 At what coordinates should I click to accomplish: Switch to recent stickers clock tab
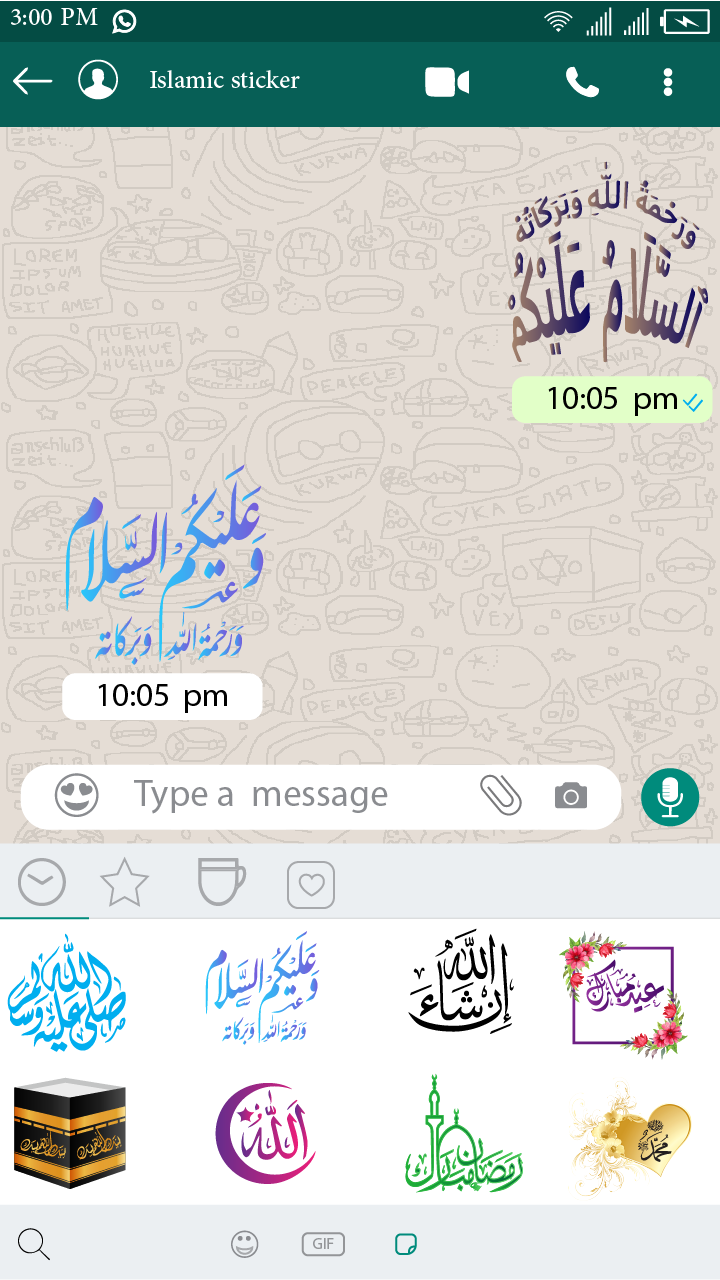click(x=42, y=882)
